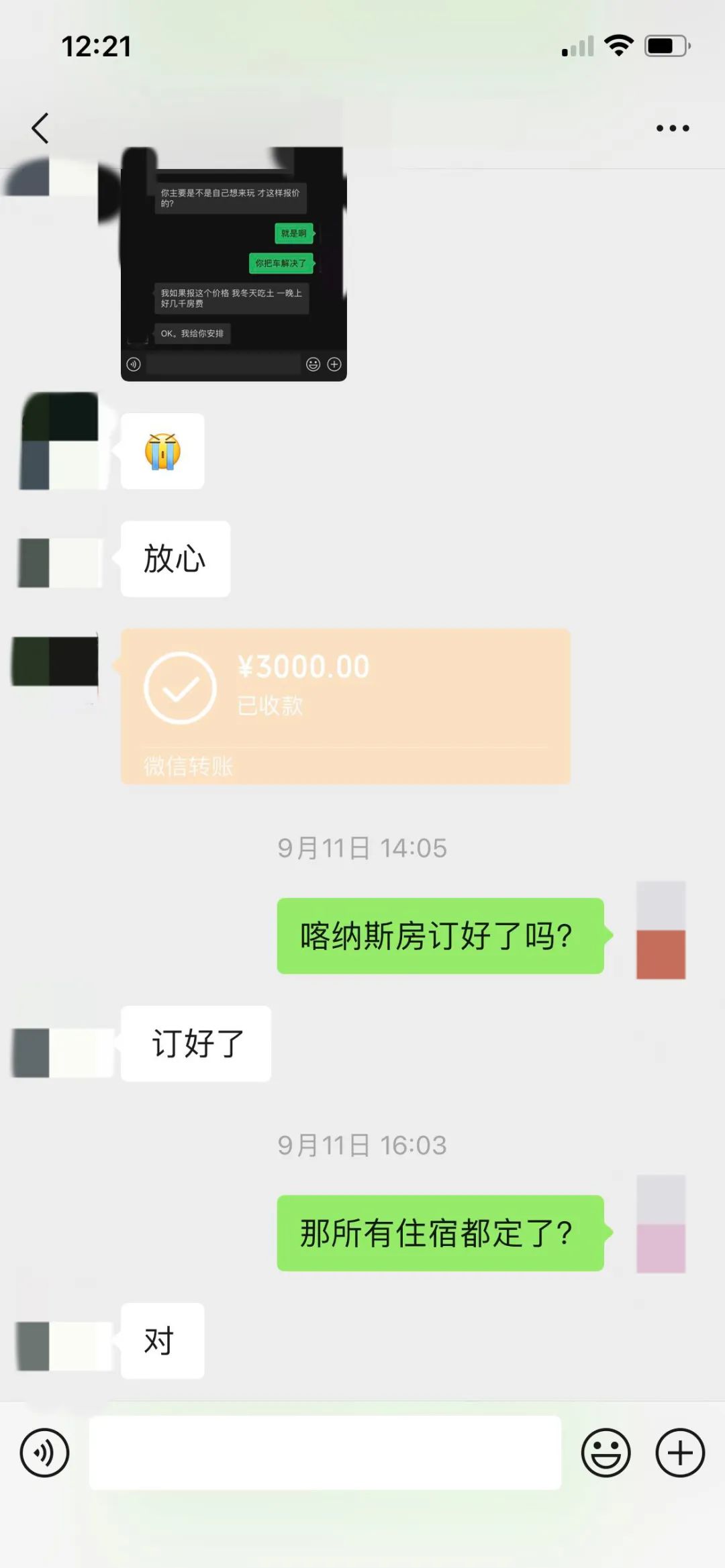Tap the back chevron to exit the chat
This screenshot has height=1568, width=725.
pos(40,127)
